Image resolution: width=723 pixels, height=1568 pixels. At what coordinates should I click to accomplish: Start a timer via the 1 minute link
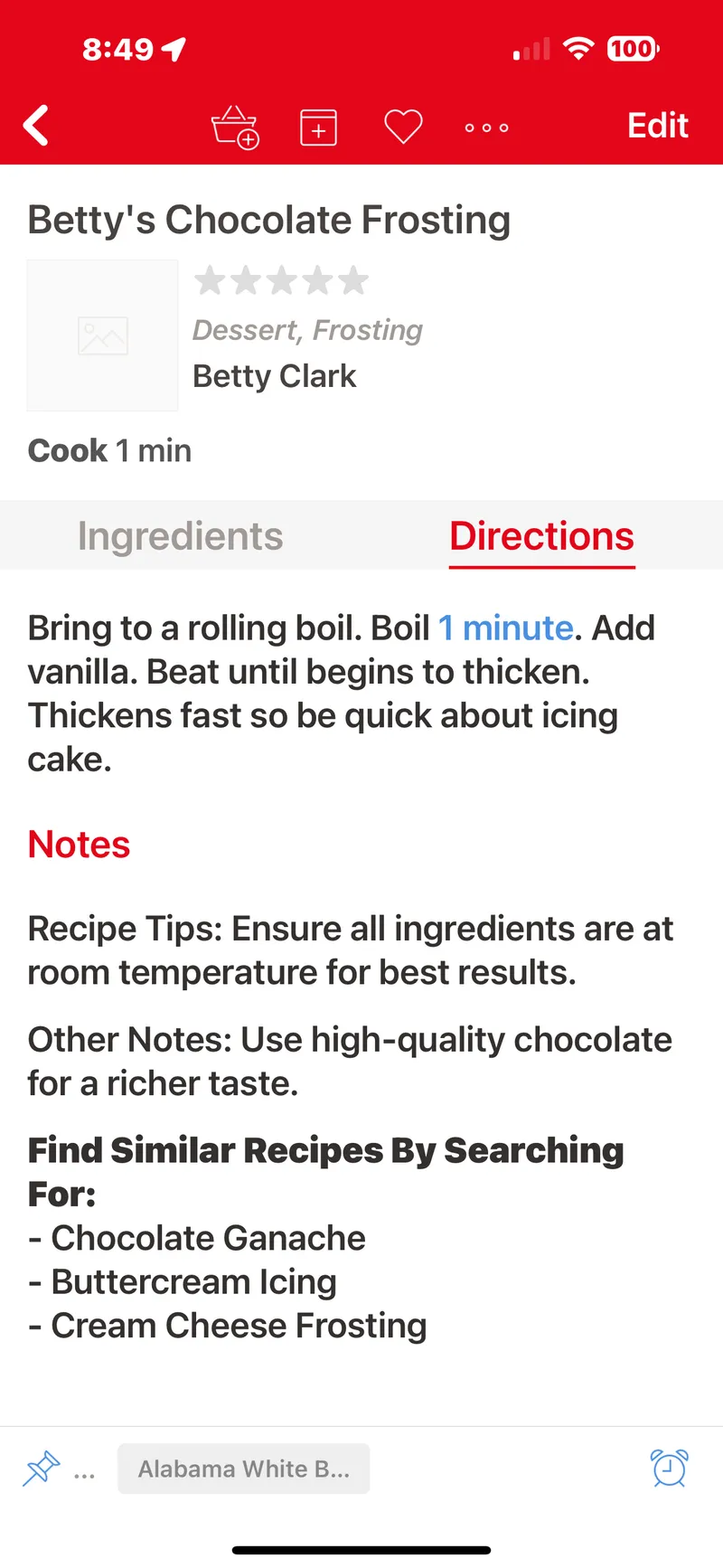pos(505,627)
